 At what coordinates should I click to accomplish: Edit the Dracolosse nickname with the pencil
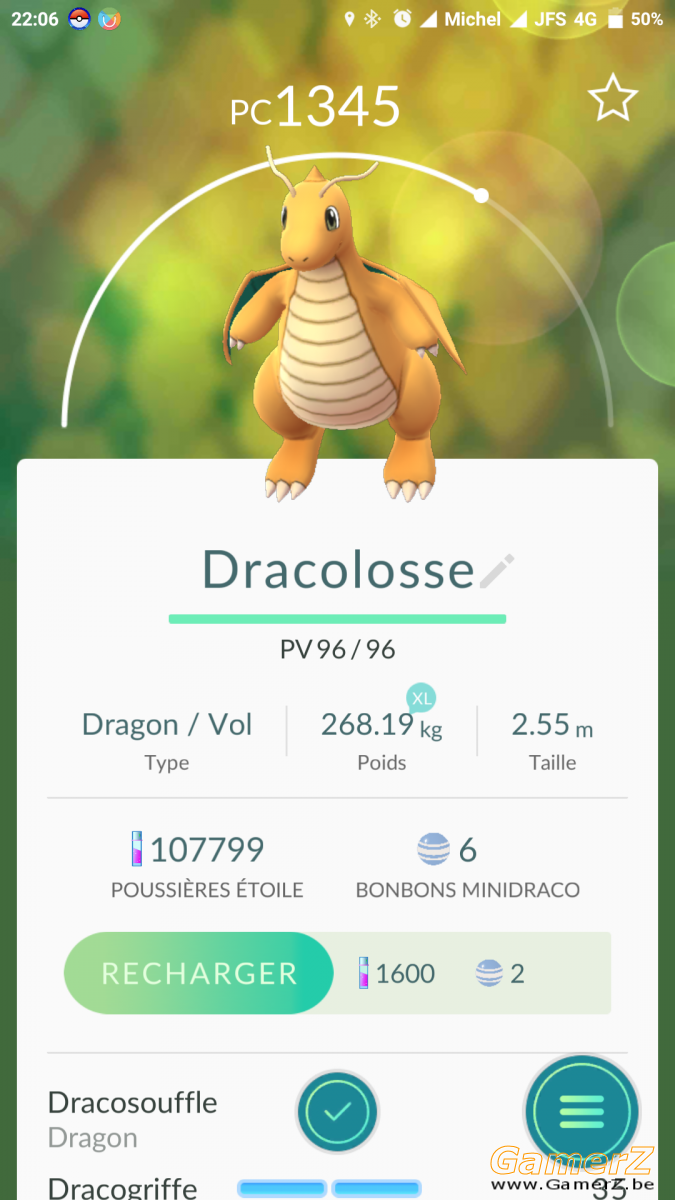(x=496, y=571)
